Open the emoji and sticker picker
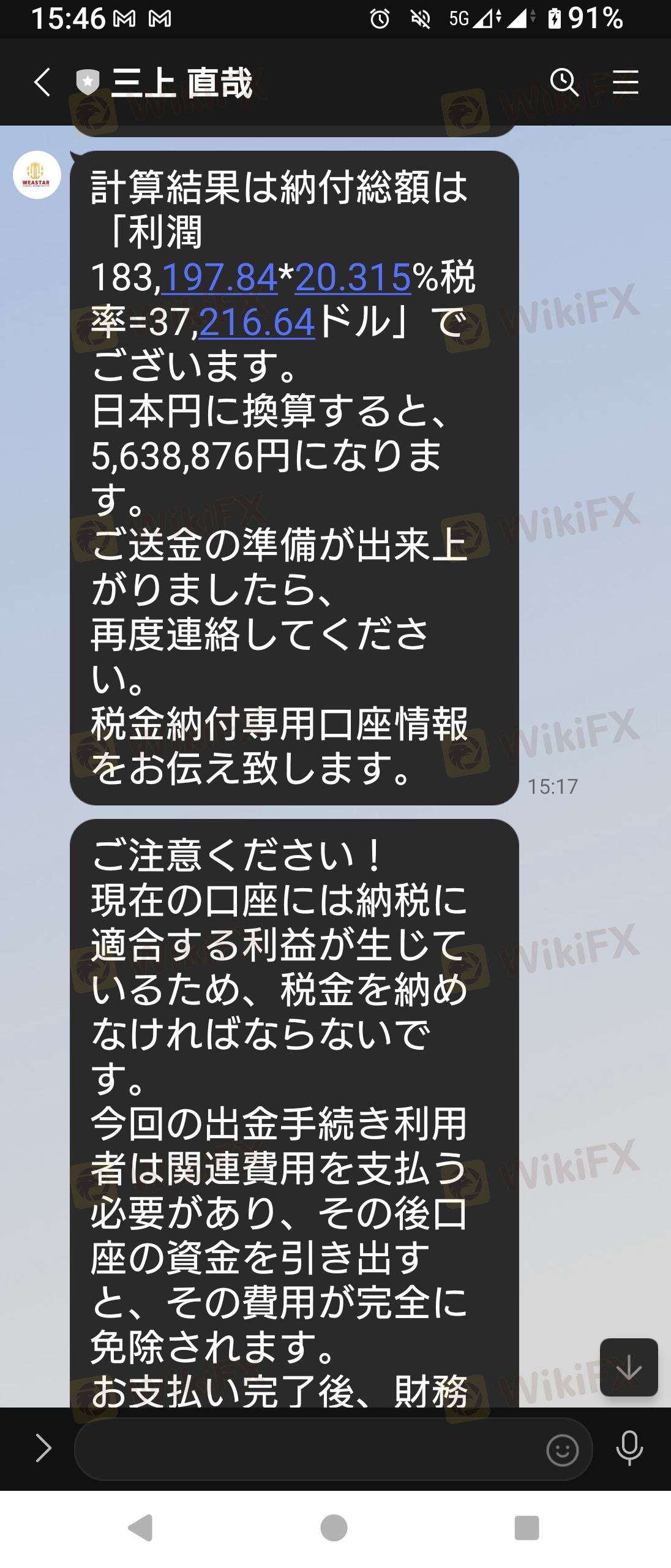 coord(562,1450)
